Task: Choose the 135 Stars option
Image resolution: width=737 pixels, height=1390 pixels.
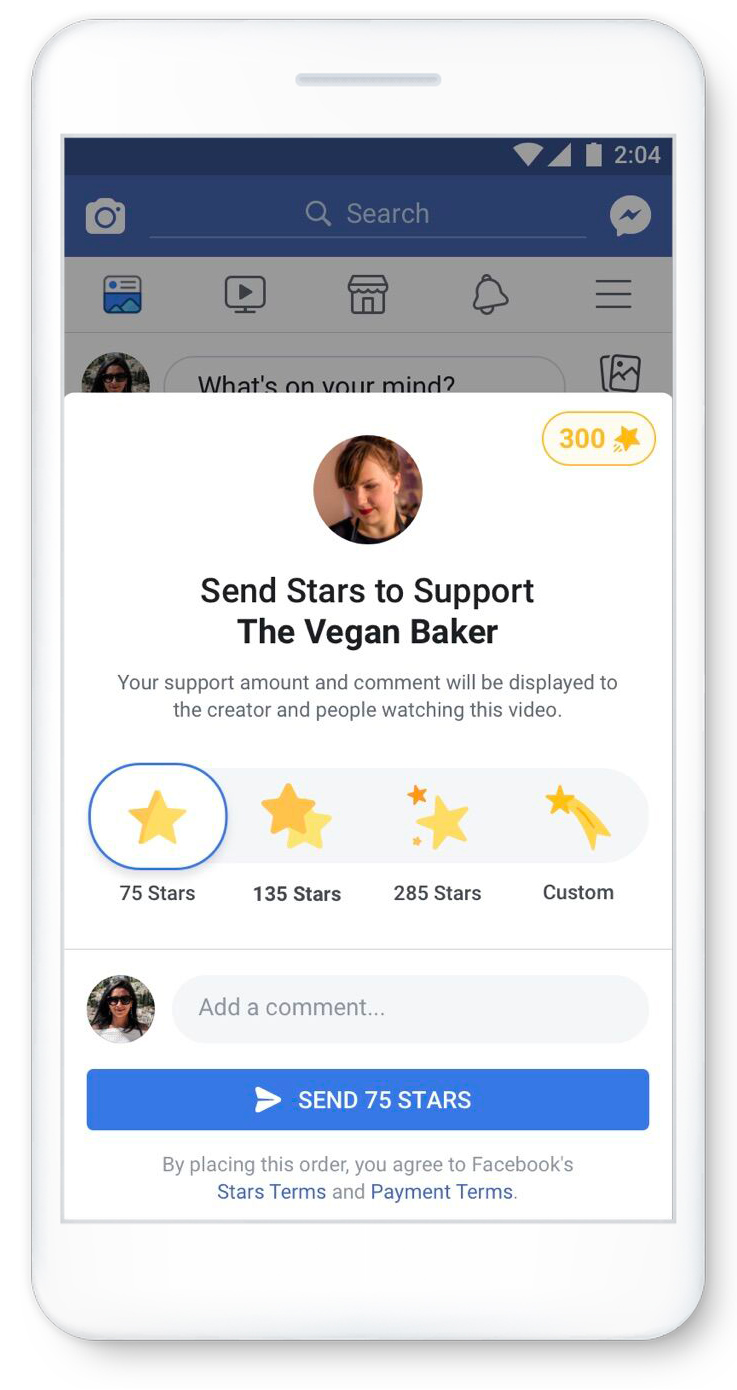Action: pyautogui.click(x=296, y=817)
